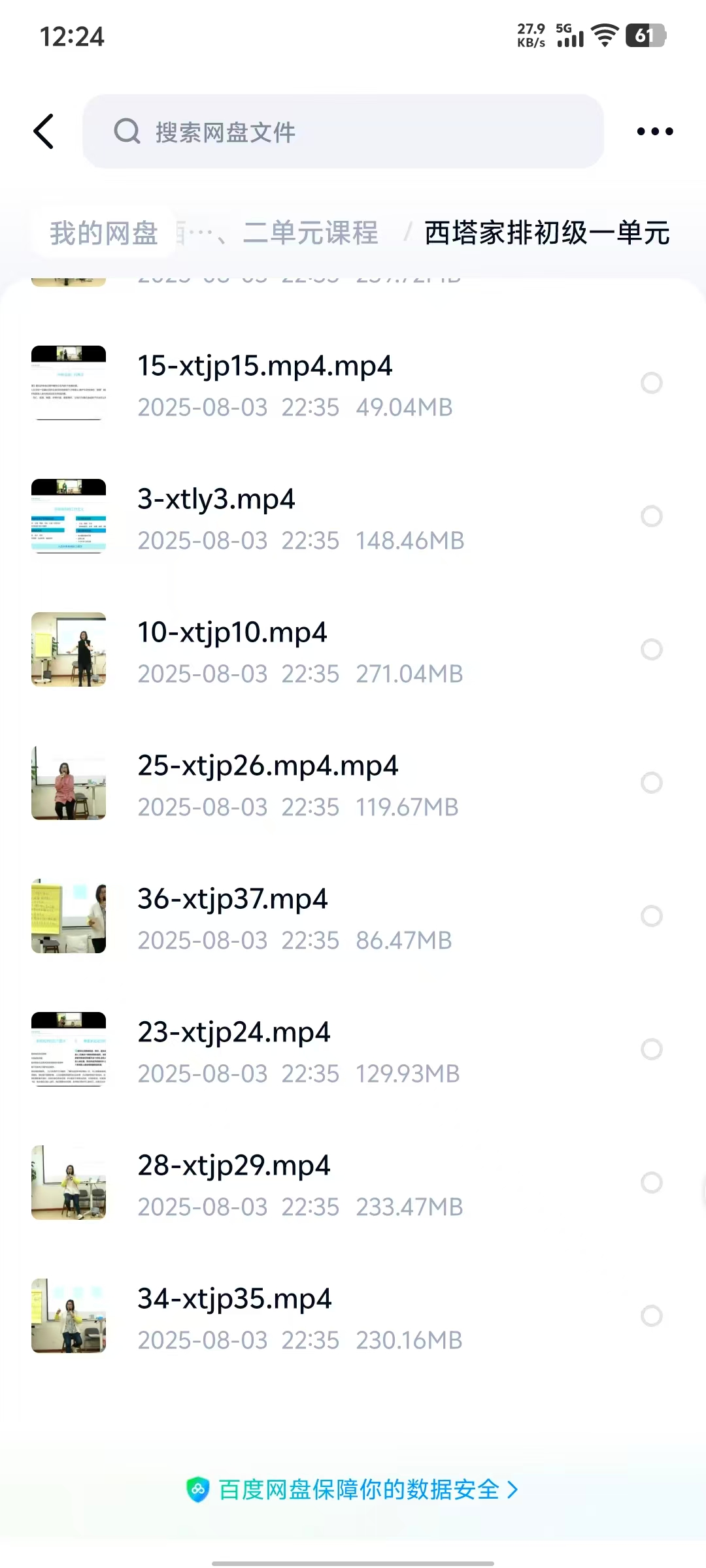Viewport: 706px width, 1568px height.
Task: Navigate to 二单元课程 breadcrumb folder
Action: click(x=311, y=233)
